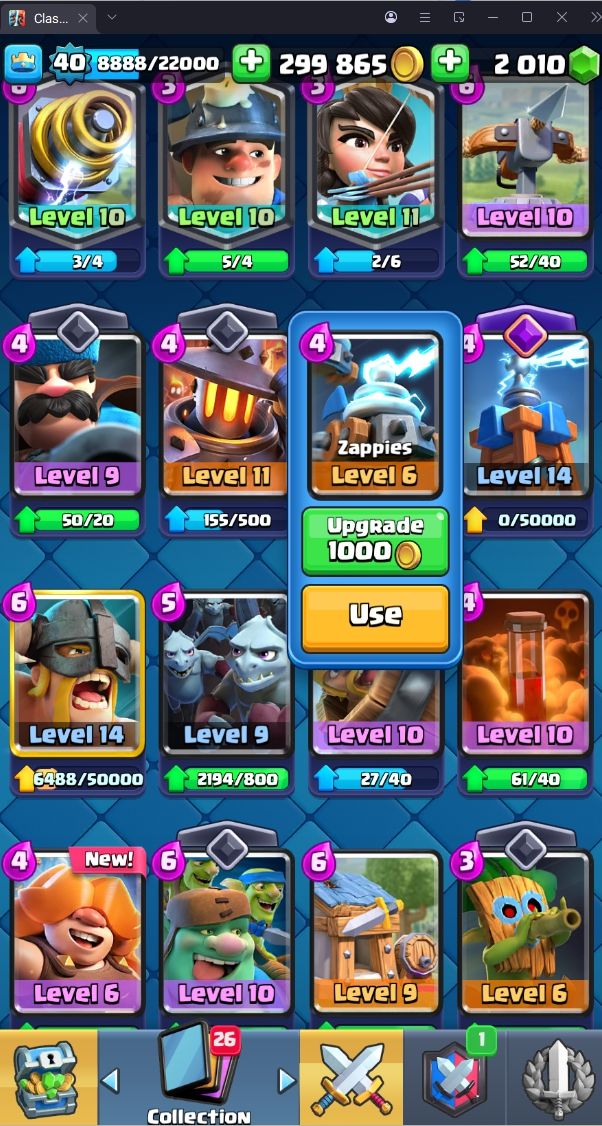Switch to the Battle crossed-swords tab
Screen dimensions: 602x1126
tap(351, 1078)
